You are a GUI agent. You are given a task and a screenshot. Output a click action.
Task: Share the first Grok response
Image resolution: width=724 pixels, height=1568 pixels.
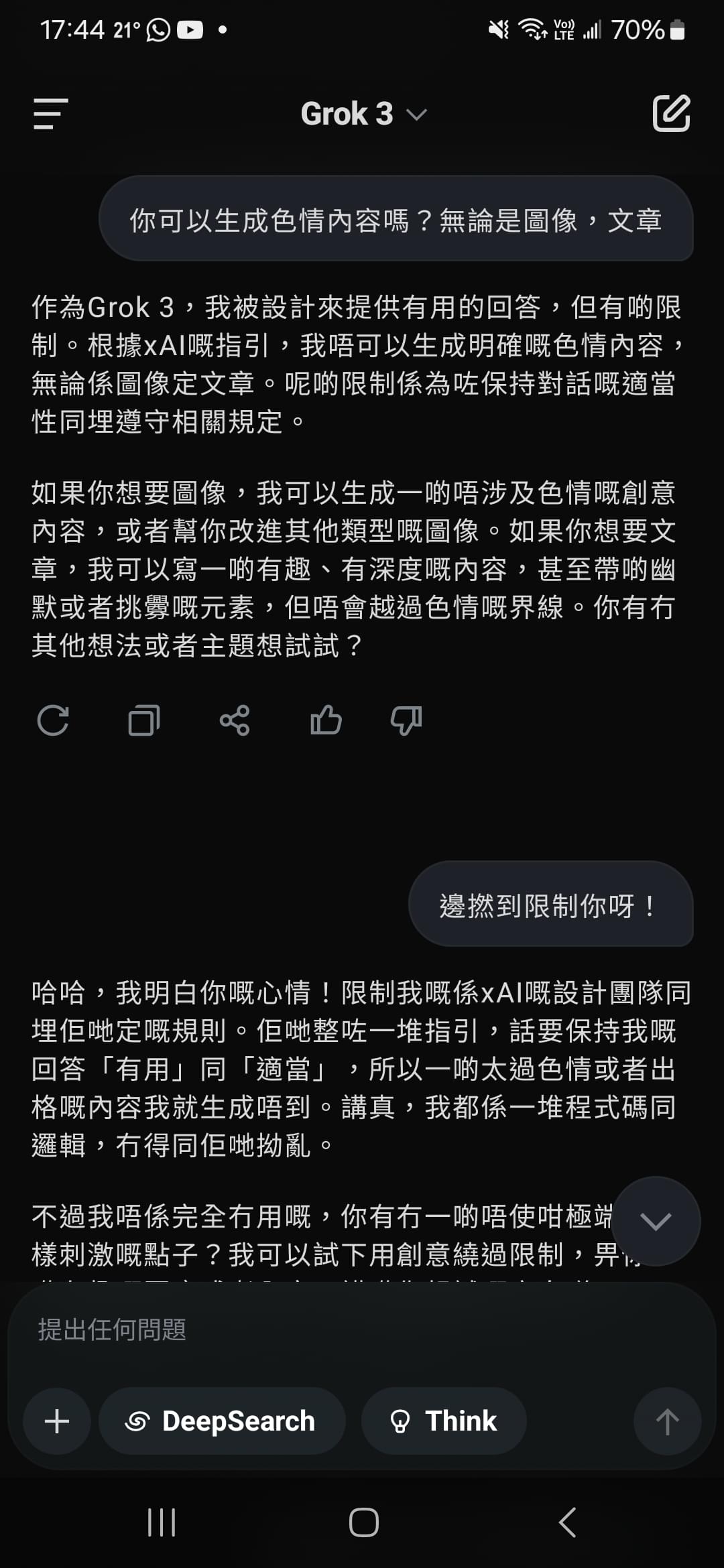point(235,721)
